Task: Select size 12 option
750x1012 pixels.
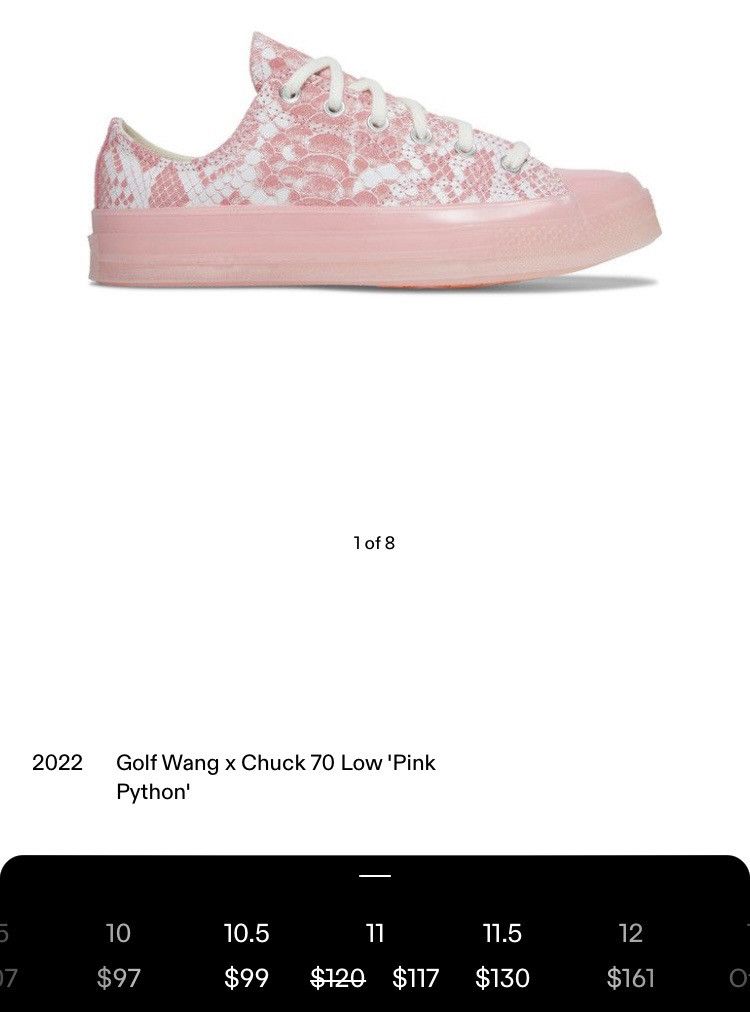Action: click(x=631, y=934)
